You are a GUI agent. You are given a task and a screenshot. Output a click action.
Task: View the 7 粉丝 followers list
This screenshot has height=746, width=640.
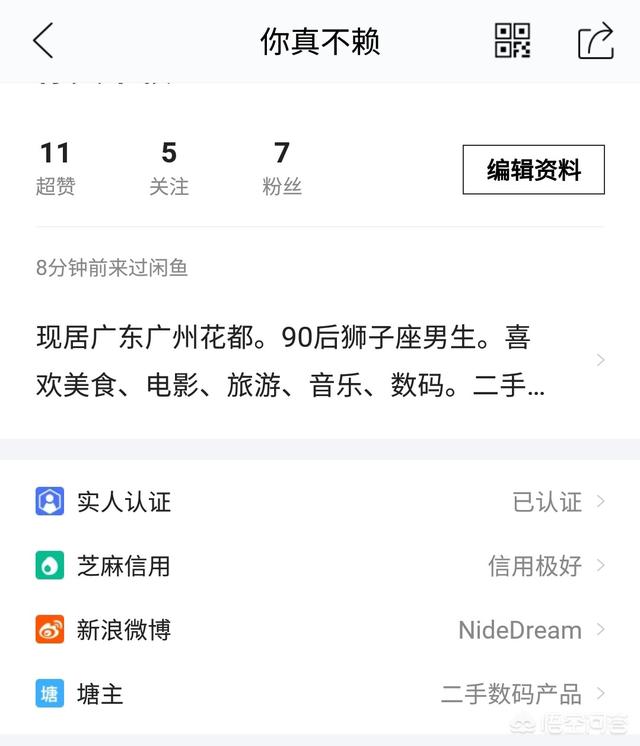282,167
